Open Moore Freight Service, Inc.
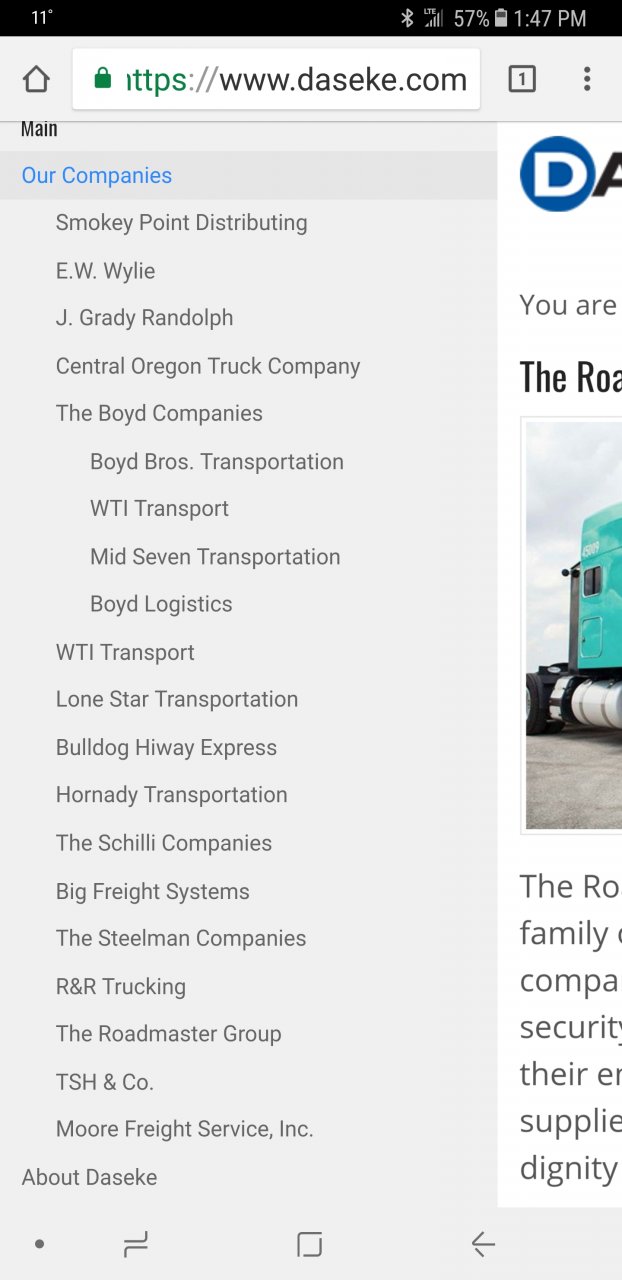Image resolution: width=622 pixels, height=1280 pixels. 185,1129
